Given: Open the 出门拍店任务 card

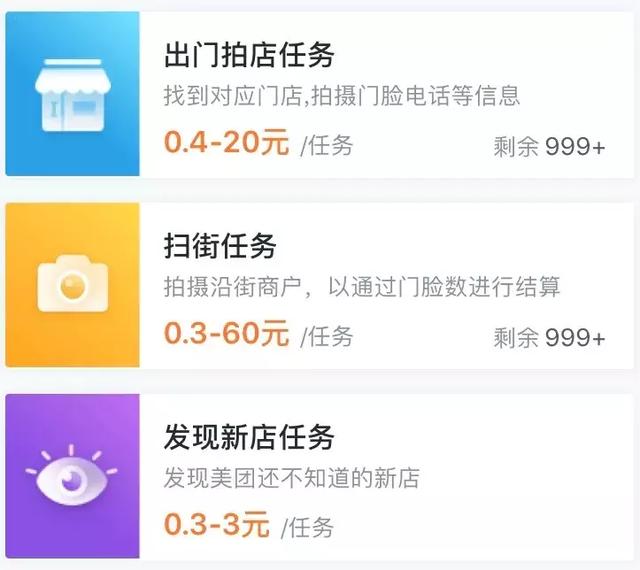Looking at the screenshot, I should (320, 94).
